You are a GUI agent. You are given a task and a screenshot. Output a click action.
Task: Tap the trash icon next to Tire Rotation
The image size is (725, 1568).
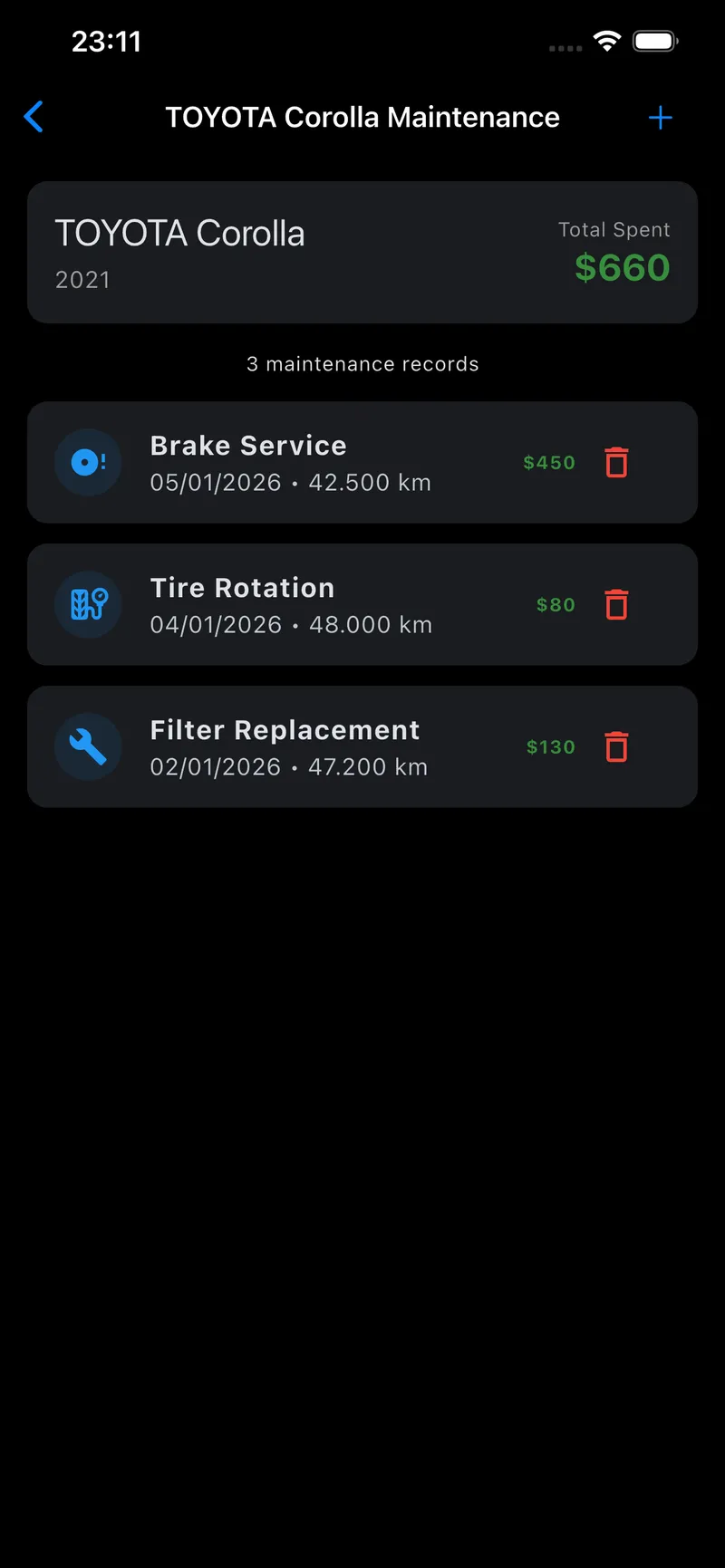(x=616, y=604)
